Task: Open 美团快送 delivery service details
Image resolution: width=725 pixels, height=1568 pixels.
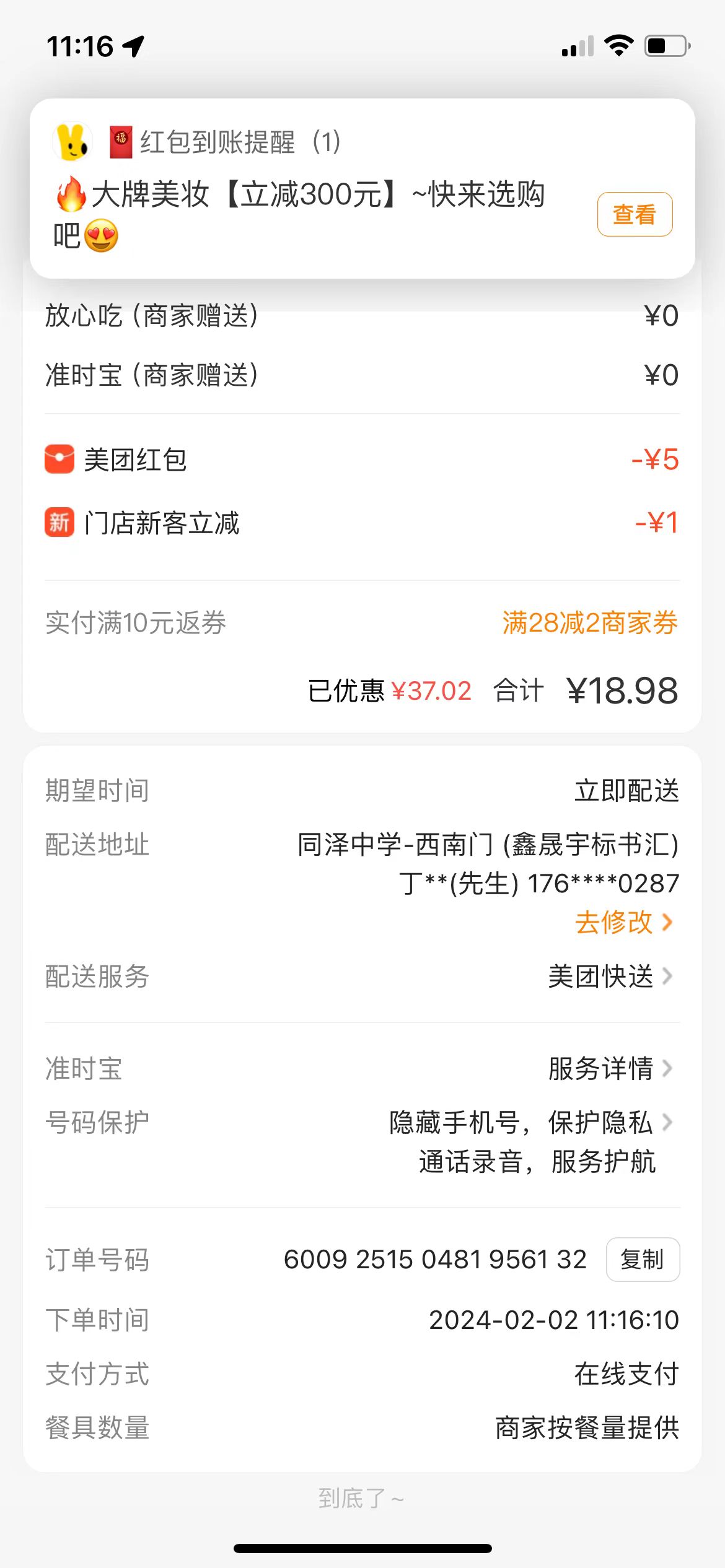Action: pos(610,977)
